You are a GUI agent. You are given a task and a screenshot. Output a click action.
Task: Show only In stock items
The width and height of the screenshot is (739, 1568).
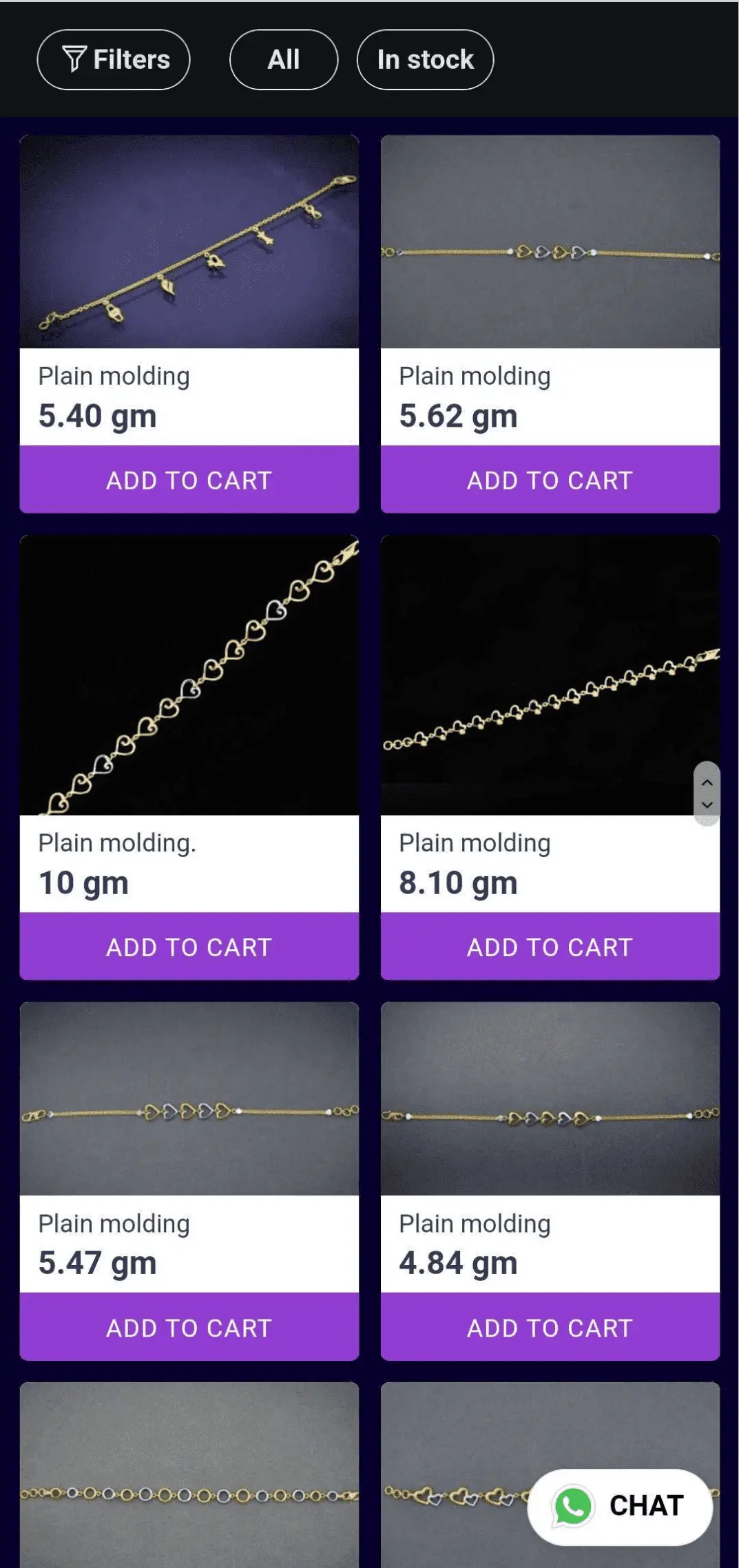(425, 60)
